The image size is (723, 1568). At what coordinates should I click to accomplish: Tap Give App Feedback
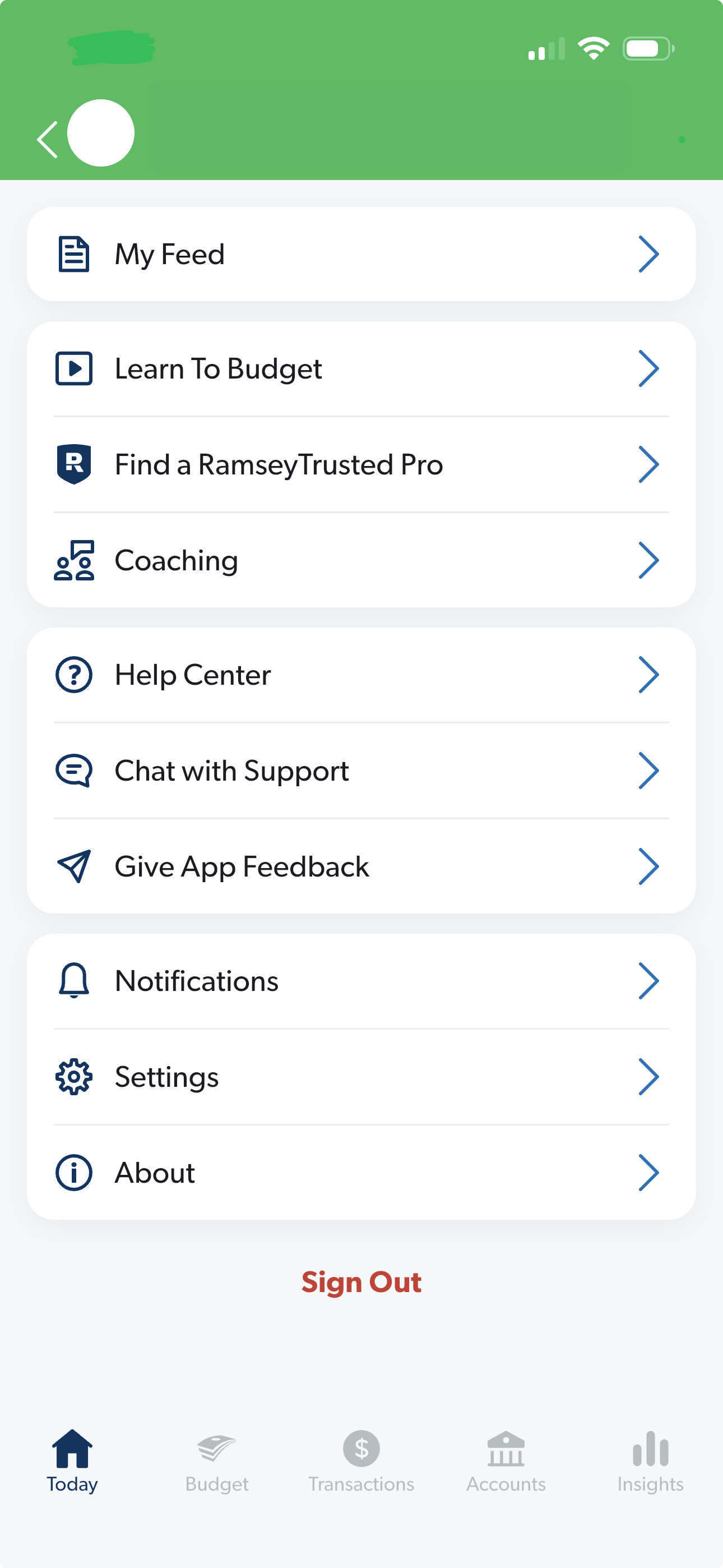tap(361, 867)
